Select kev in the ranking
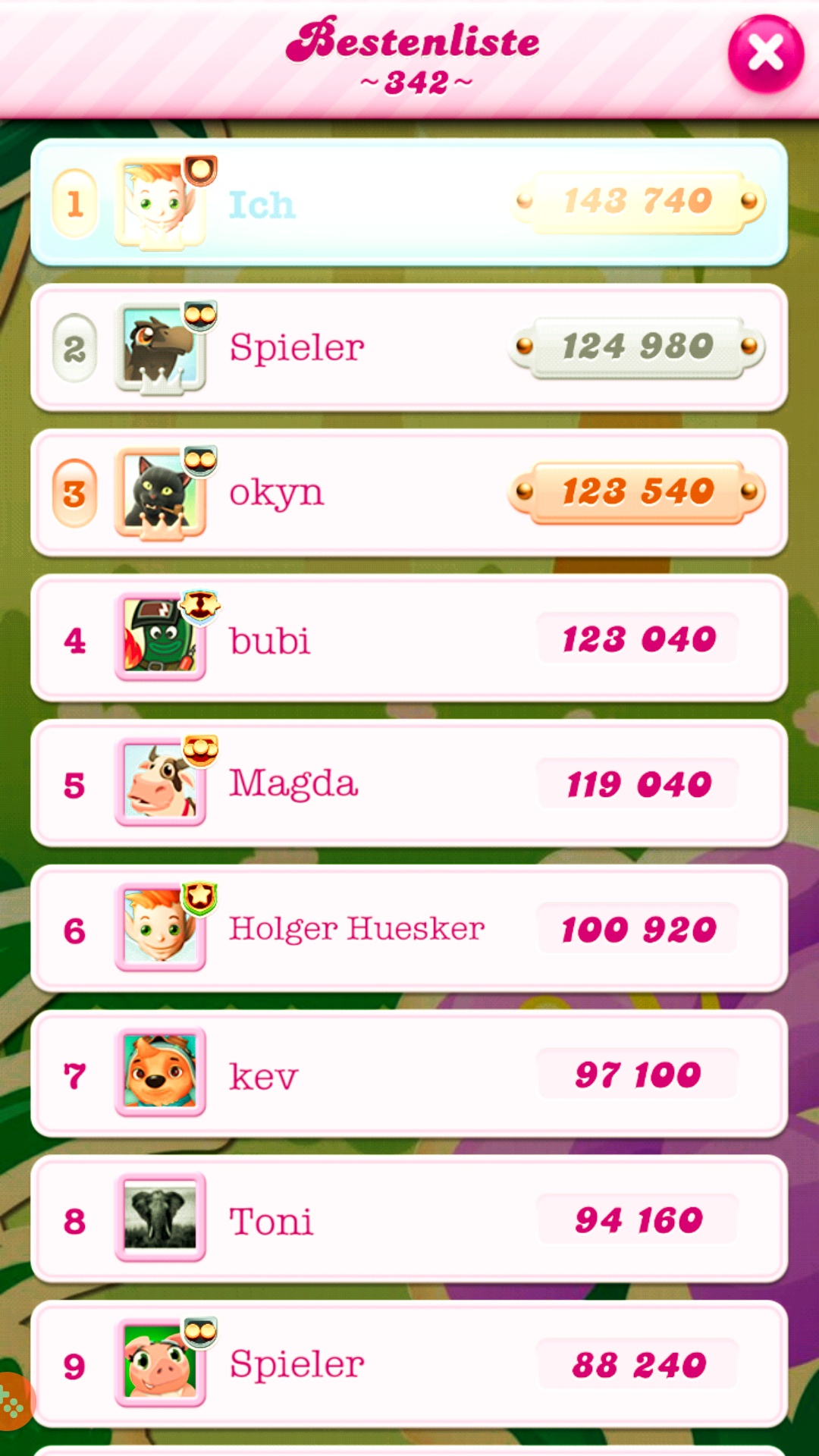The height and width of the screenshot is (1456, 819). [x=409, y=1075]
